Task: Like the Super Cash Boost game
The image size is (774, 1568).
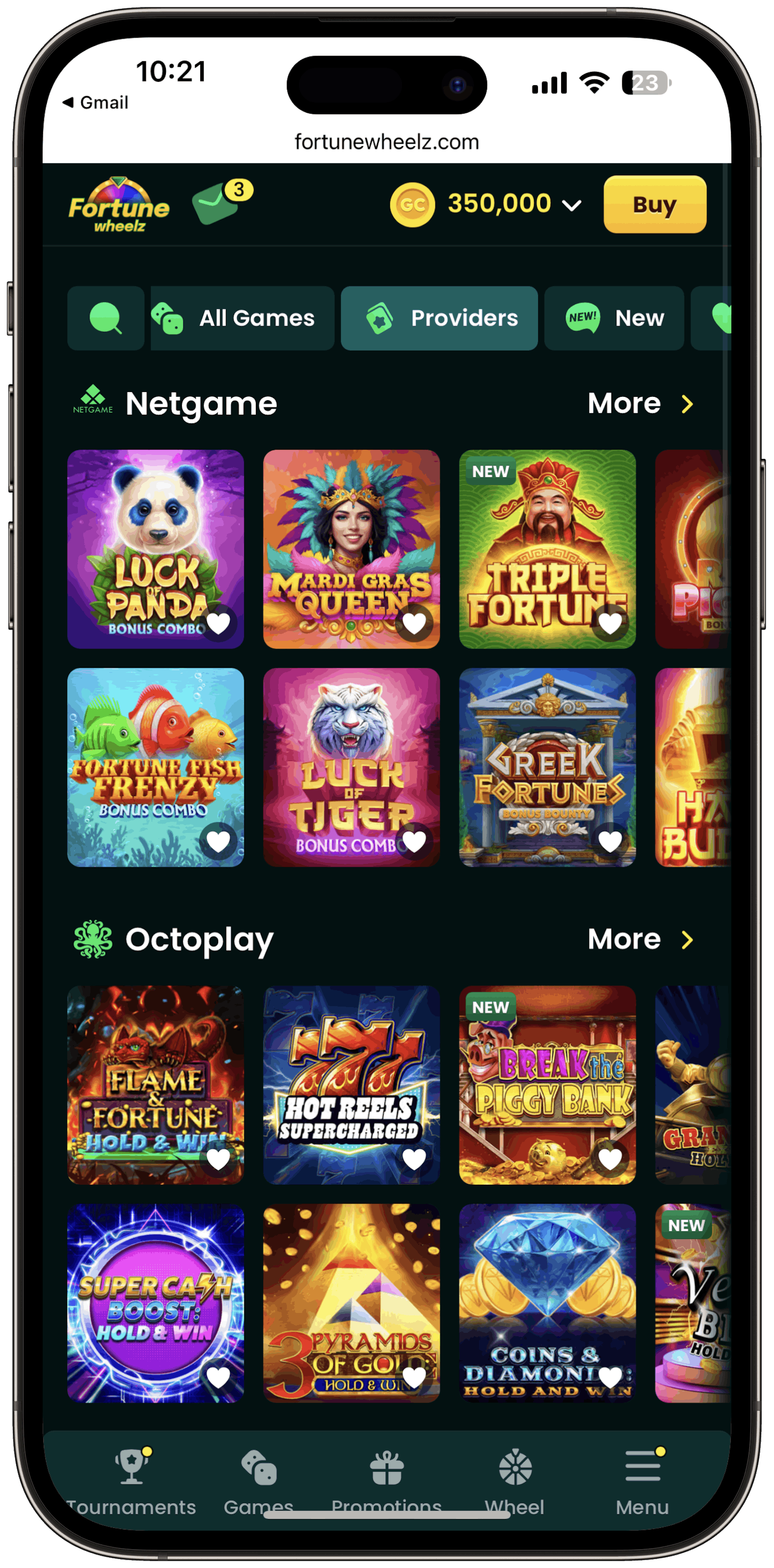Action: [218, 1376]
